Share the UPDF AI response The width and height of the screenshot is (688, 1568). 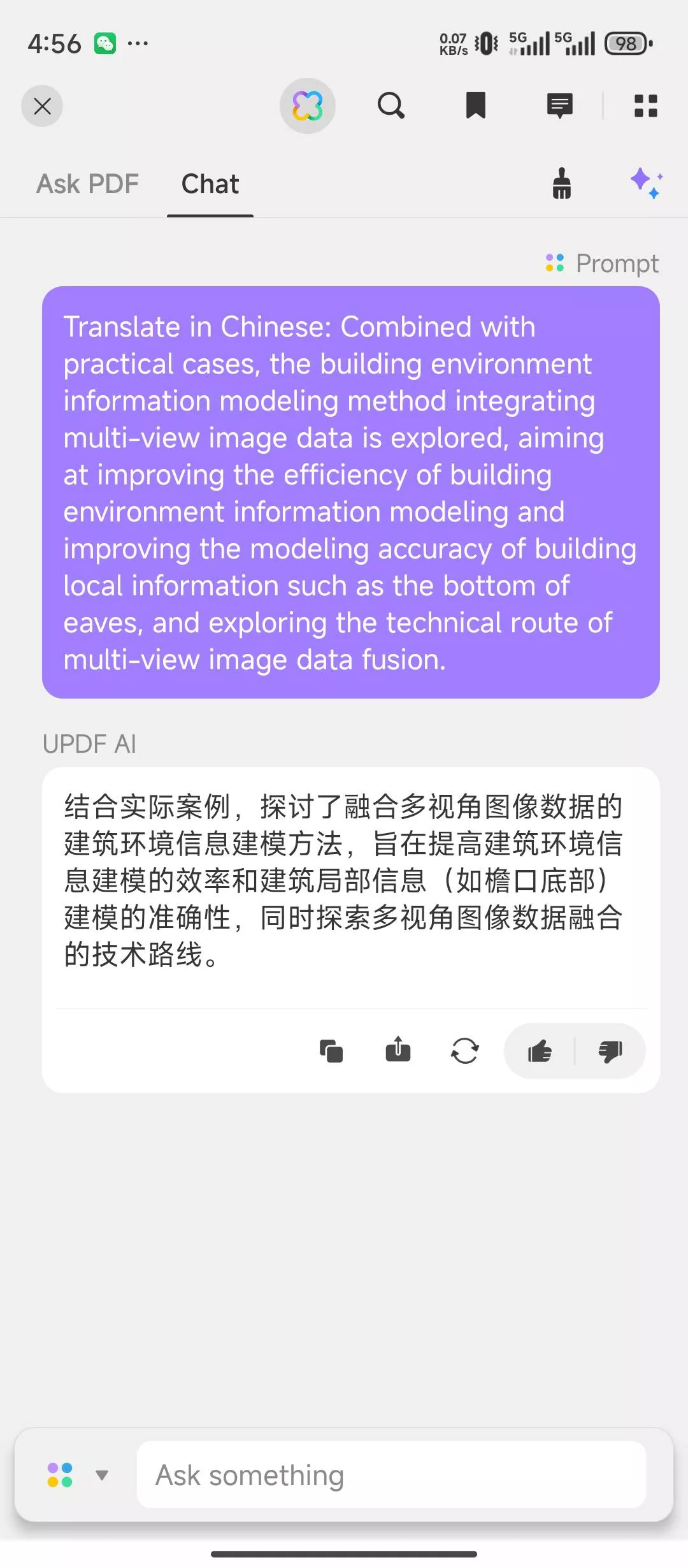click(x=398, y=1050)
